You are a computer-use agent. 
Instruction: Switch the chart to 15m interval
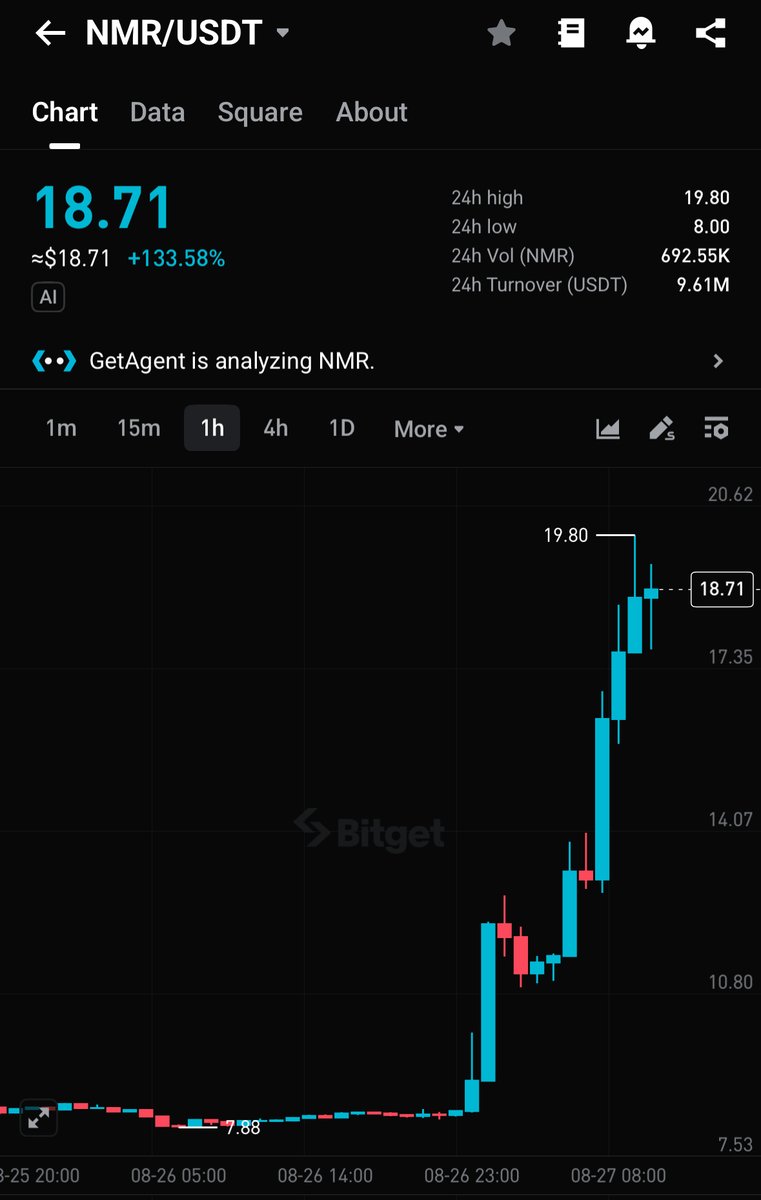tap(138, 428)
